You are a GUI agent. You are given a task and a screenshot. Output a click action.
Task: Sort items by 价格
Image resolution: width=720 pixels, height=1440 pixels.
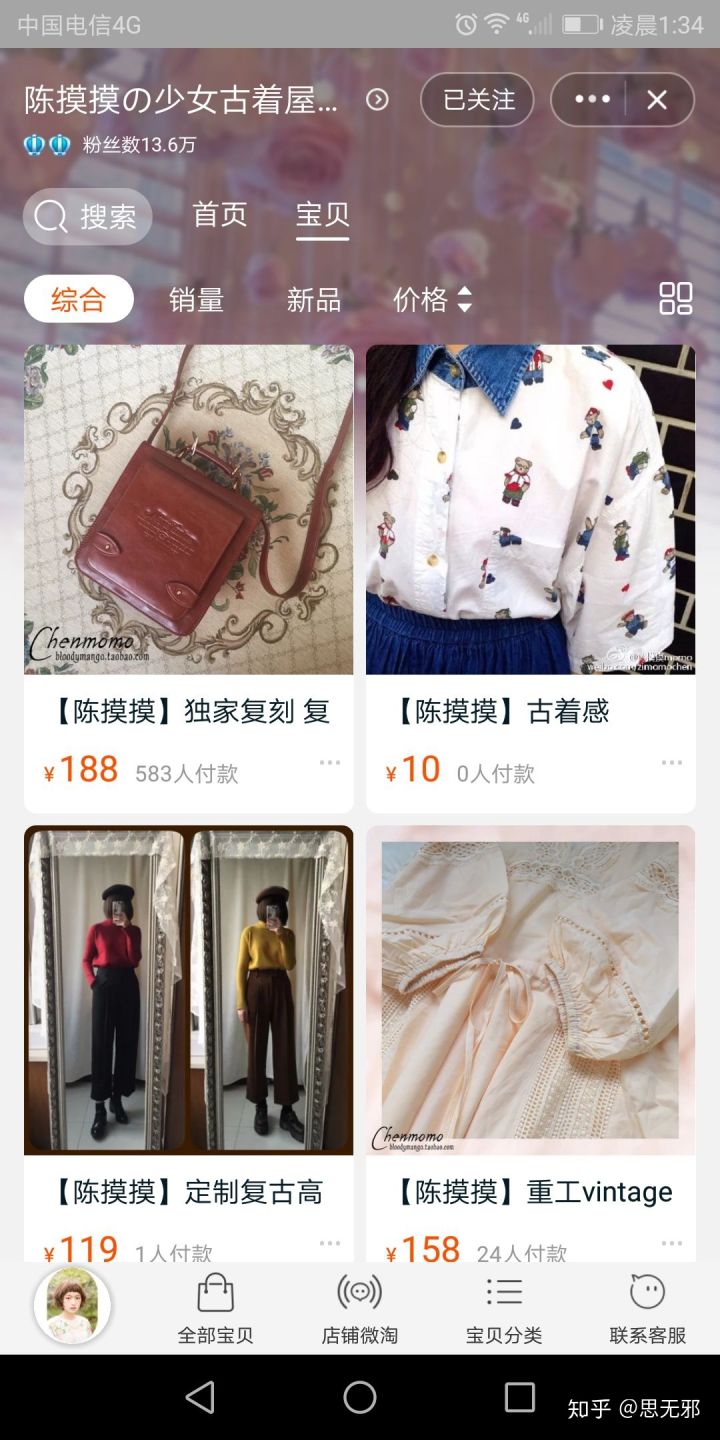click(x=431, y=299)
